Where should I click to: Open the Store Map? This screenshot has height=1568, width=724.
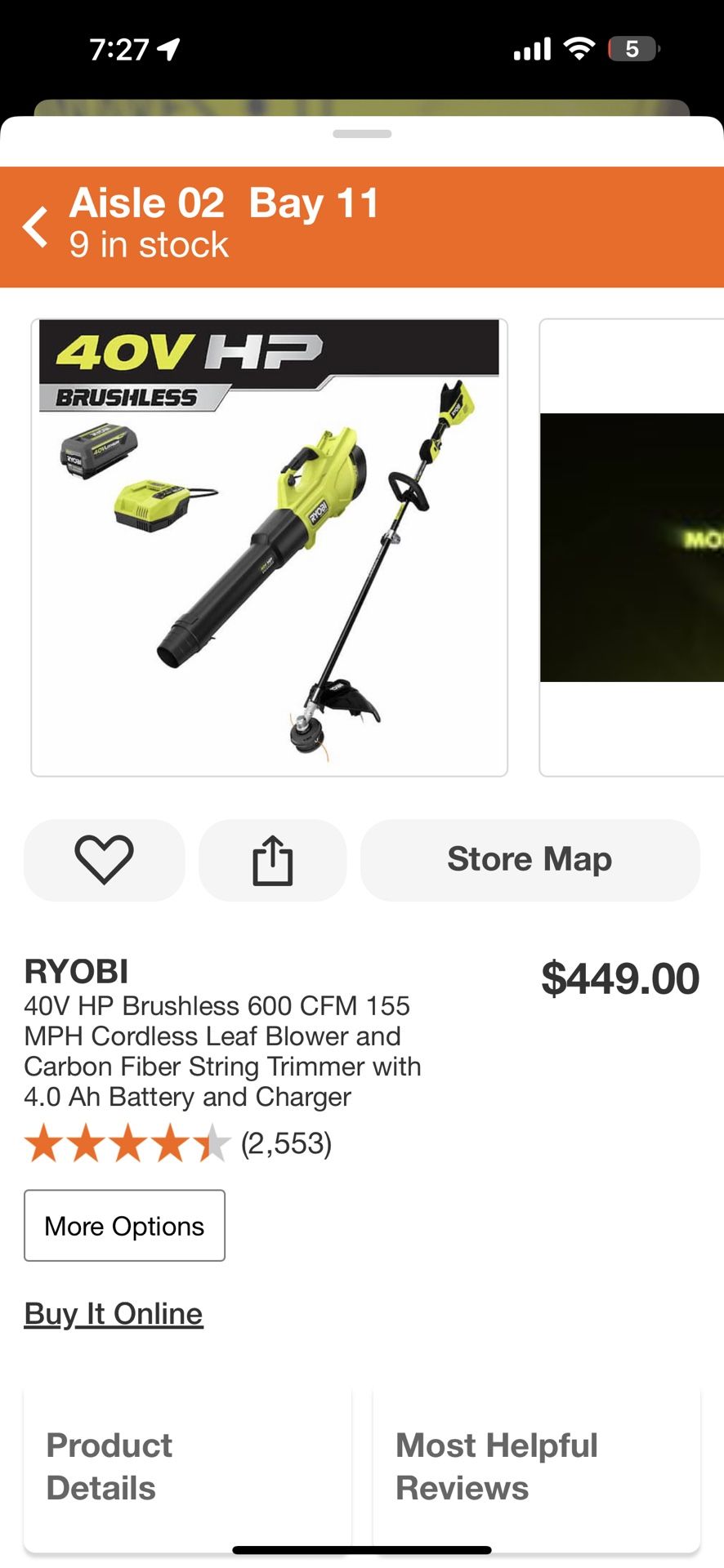pyautogui.click(x=530, y=860)
